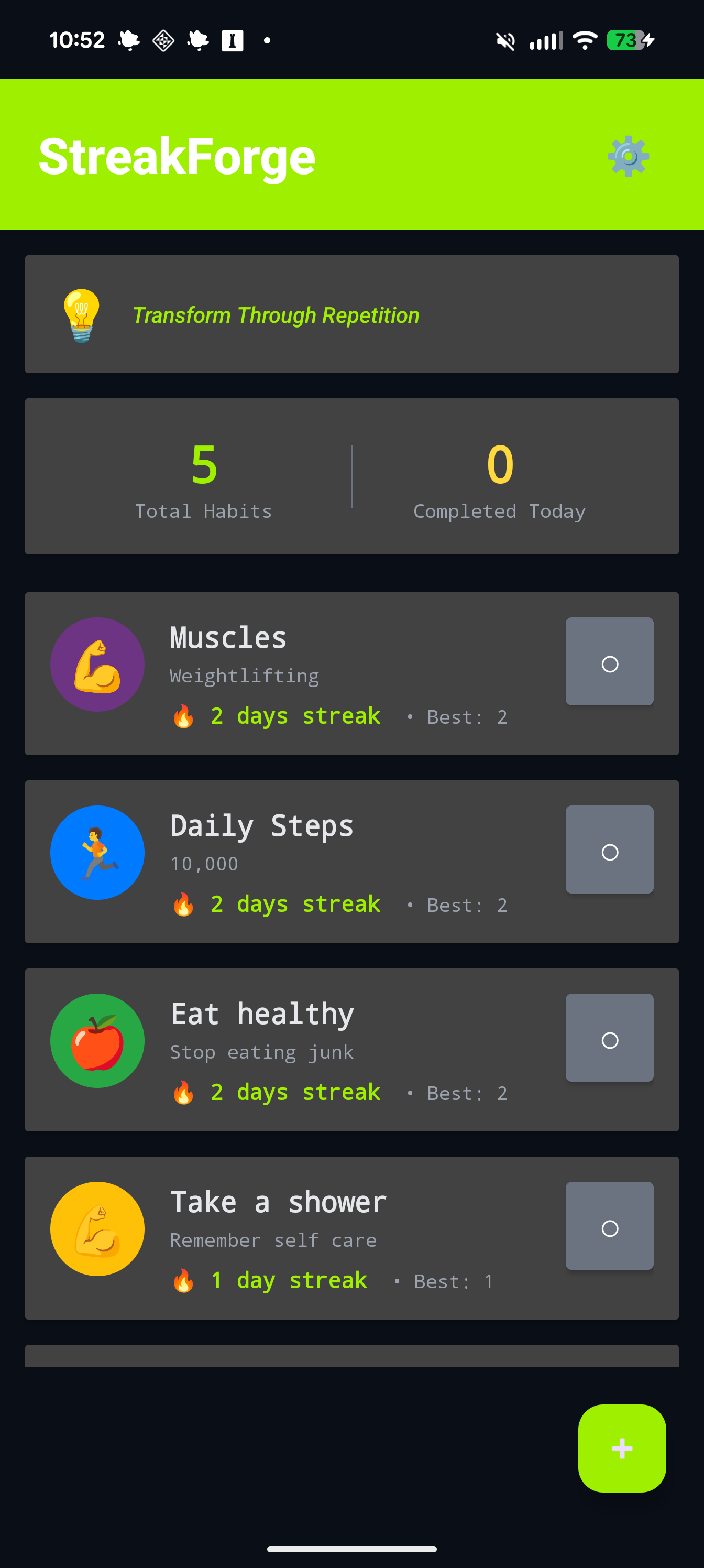Click the runner icon for Daily Steps
Viewport: 704px width, 1568px height.
[x=97, y=852]
